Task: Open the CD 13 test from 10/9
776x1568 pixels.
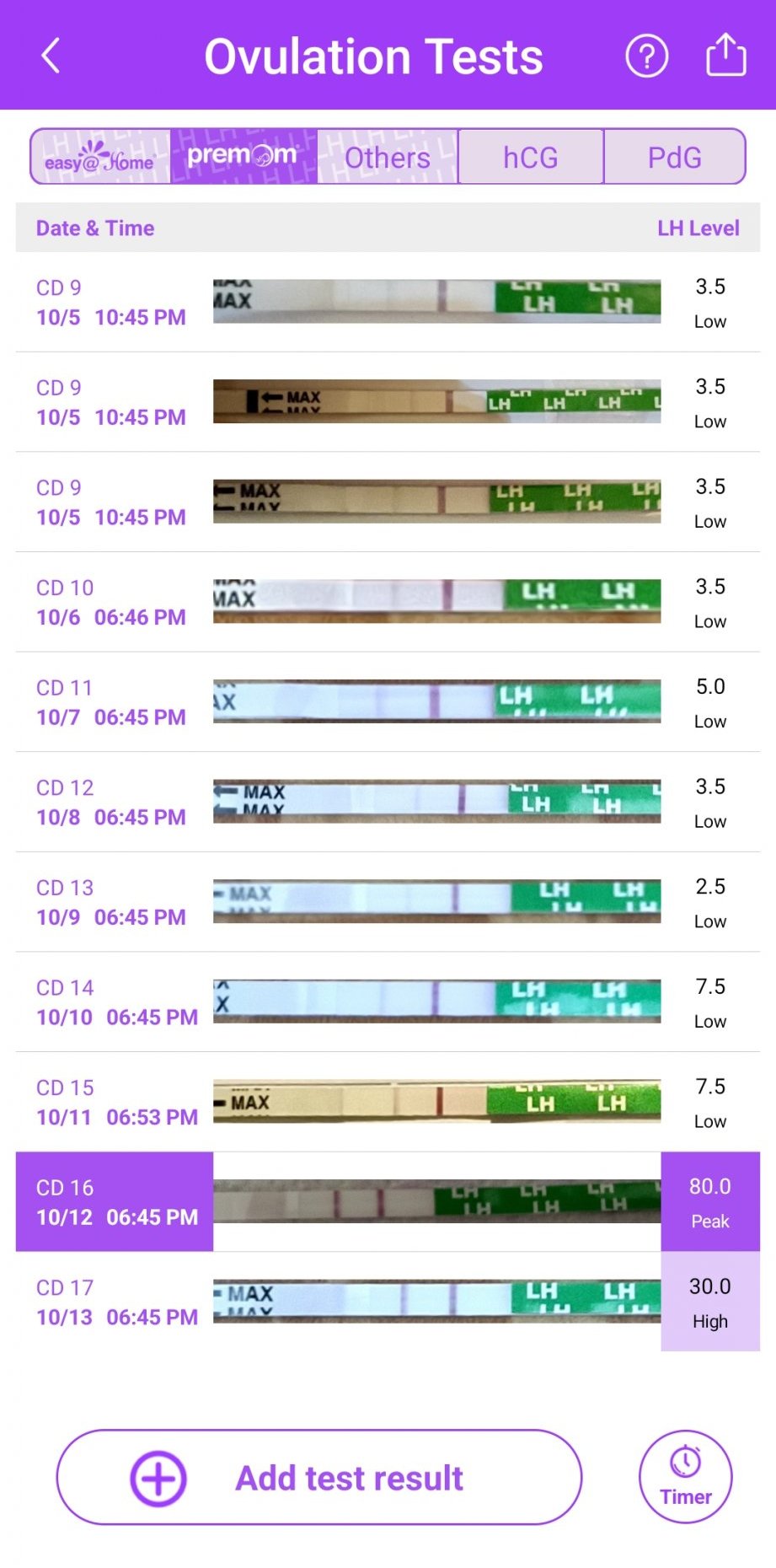Action: tap(388, 902)
